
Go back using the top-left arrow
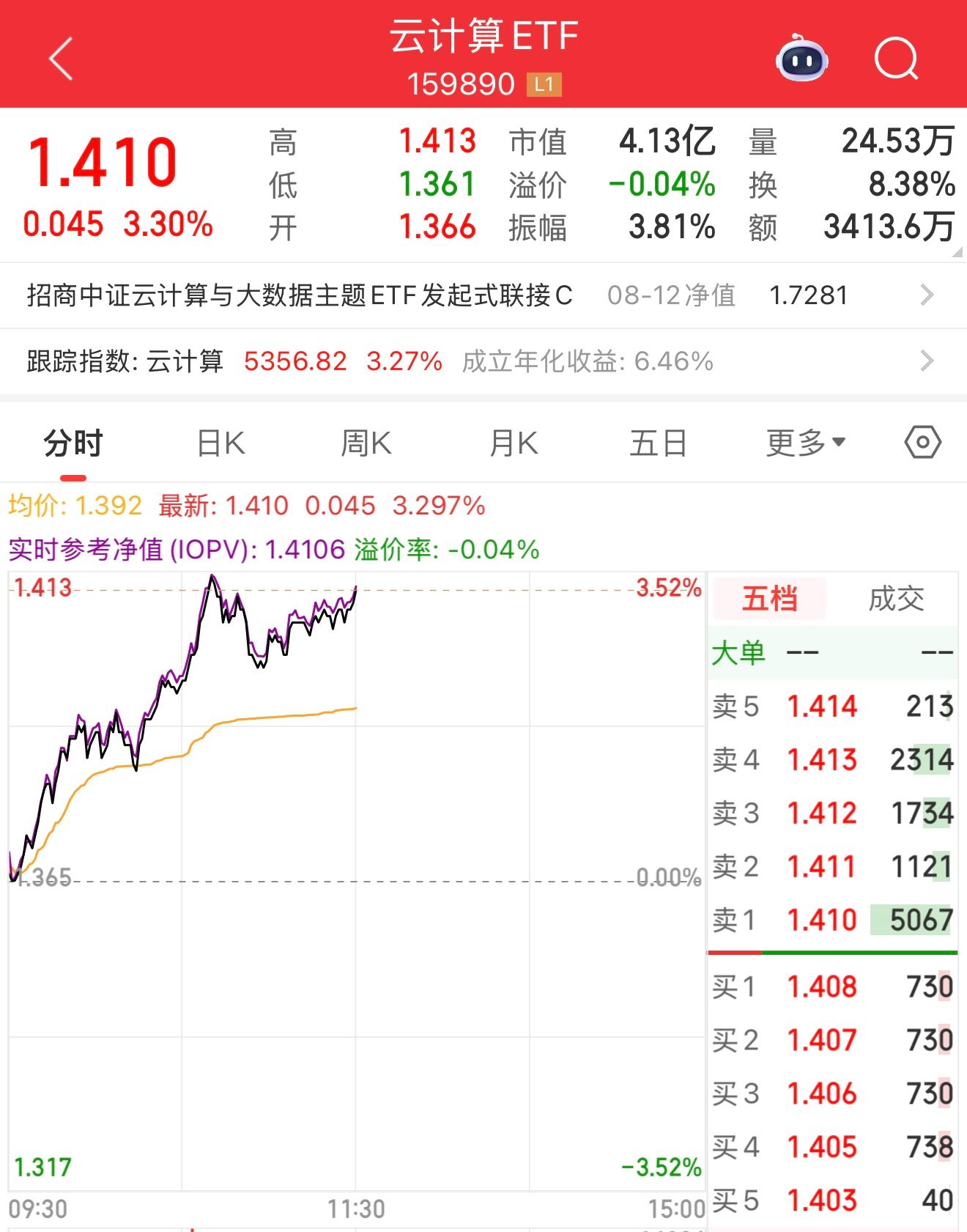pyautogui.click(x=62, y=58)
